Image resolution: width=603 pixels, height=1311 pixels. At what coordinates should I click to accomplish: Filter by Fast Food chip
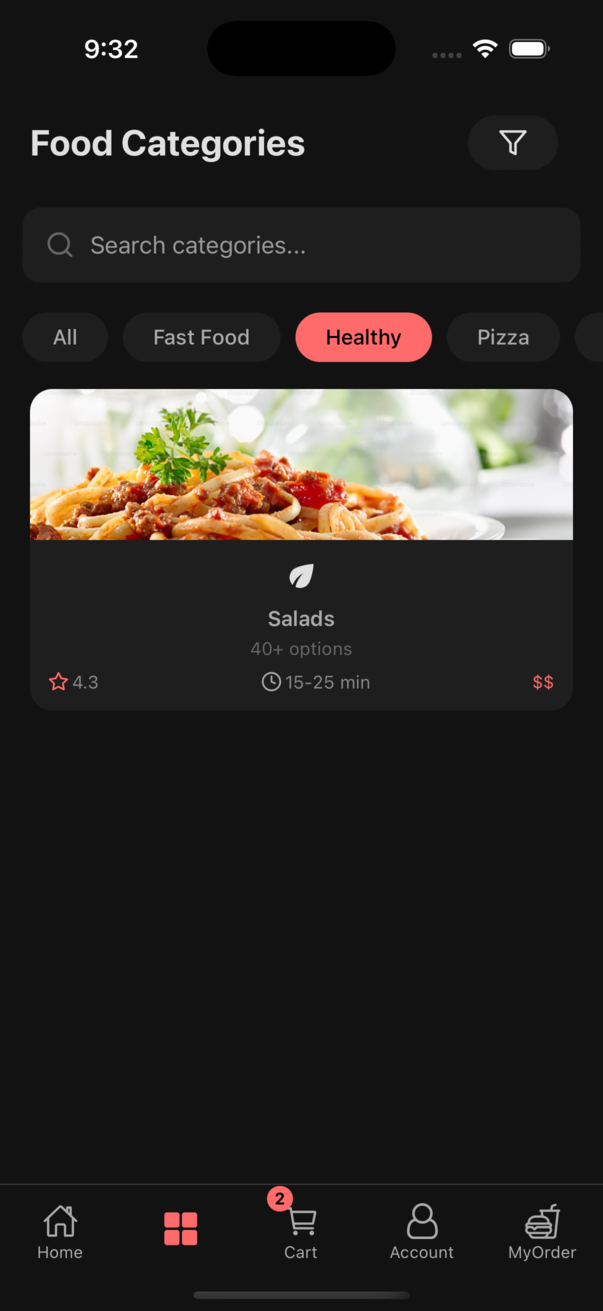click(x=201, y=337)
